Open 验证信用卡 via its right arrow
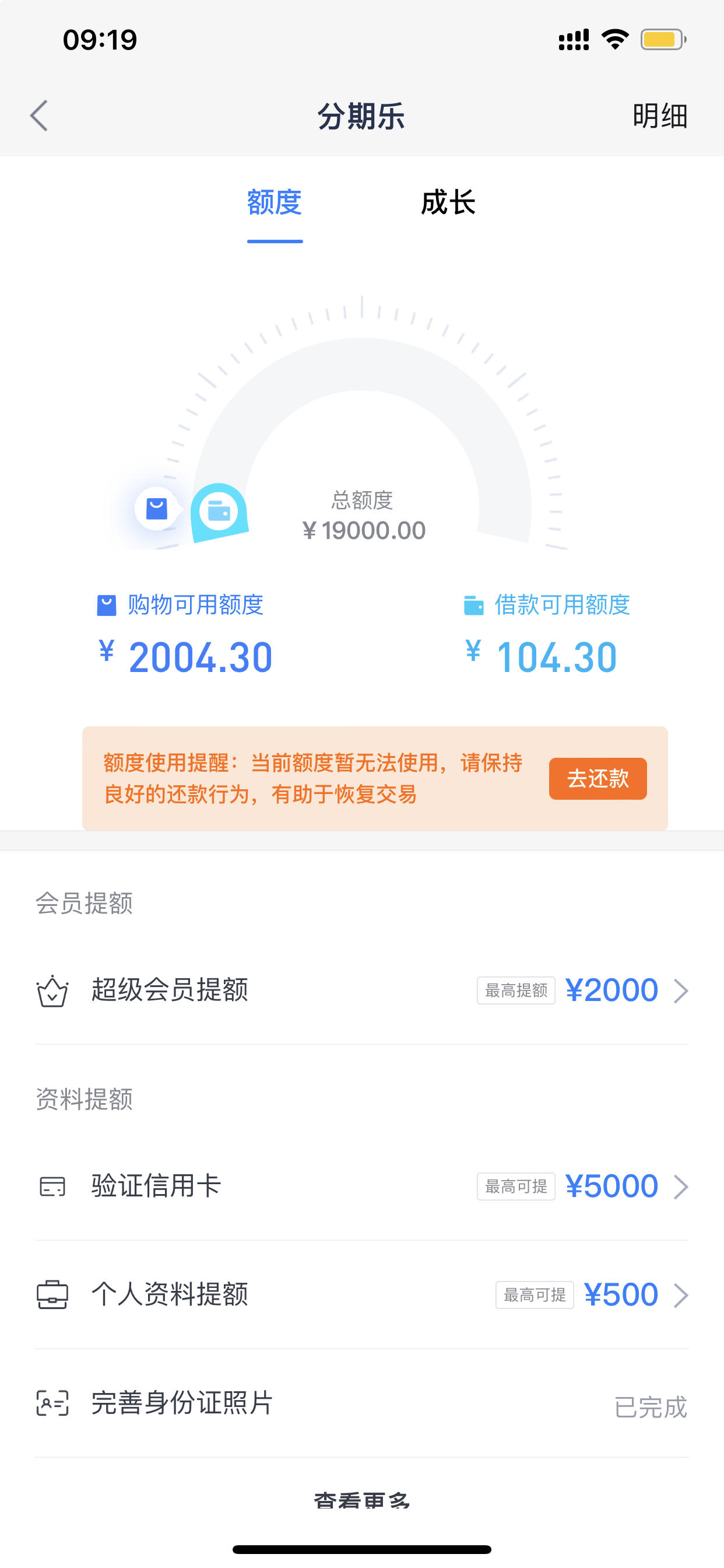The width and height of the screenshot is (724, 1568). pos(683,1186)
